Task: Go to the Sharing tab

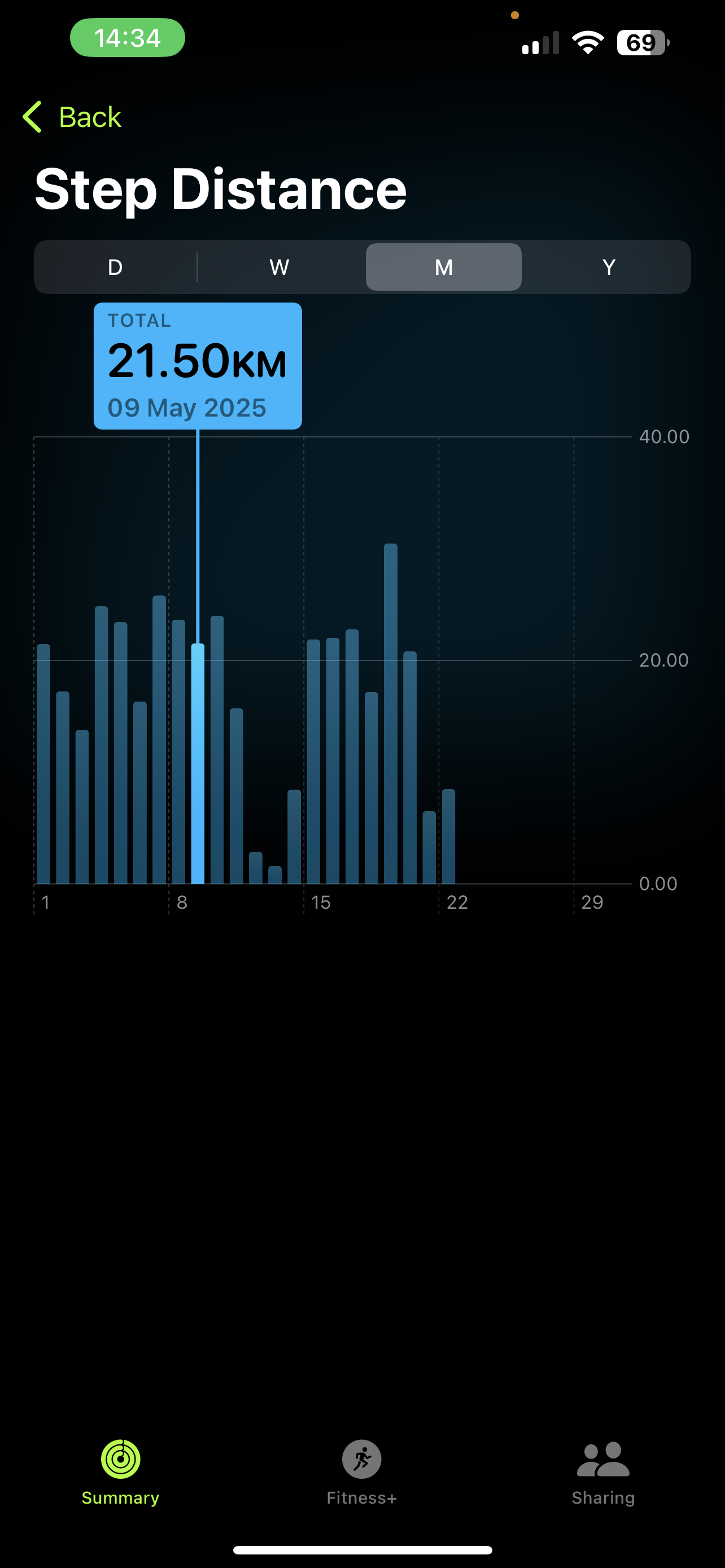Action: point(603,1473)
